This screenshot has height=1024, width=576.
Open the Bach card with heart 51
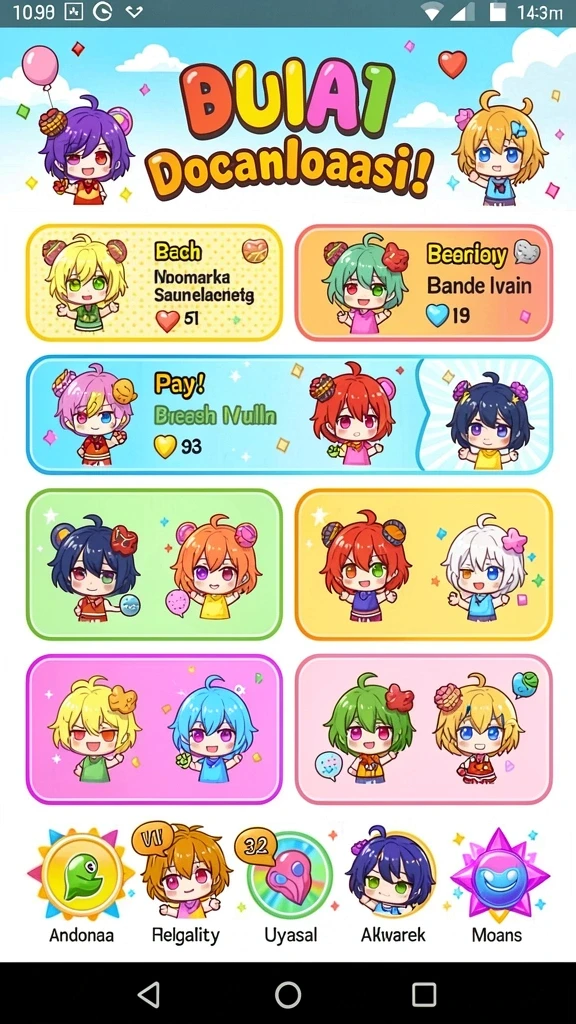tap(154, 282)
